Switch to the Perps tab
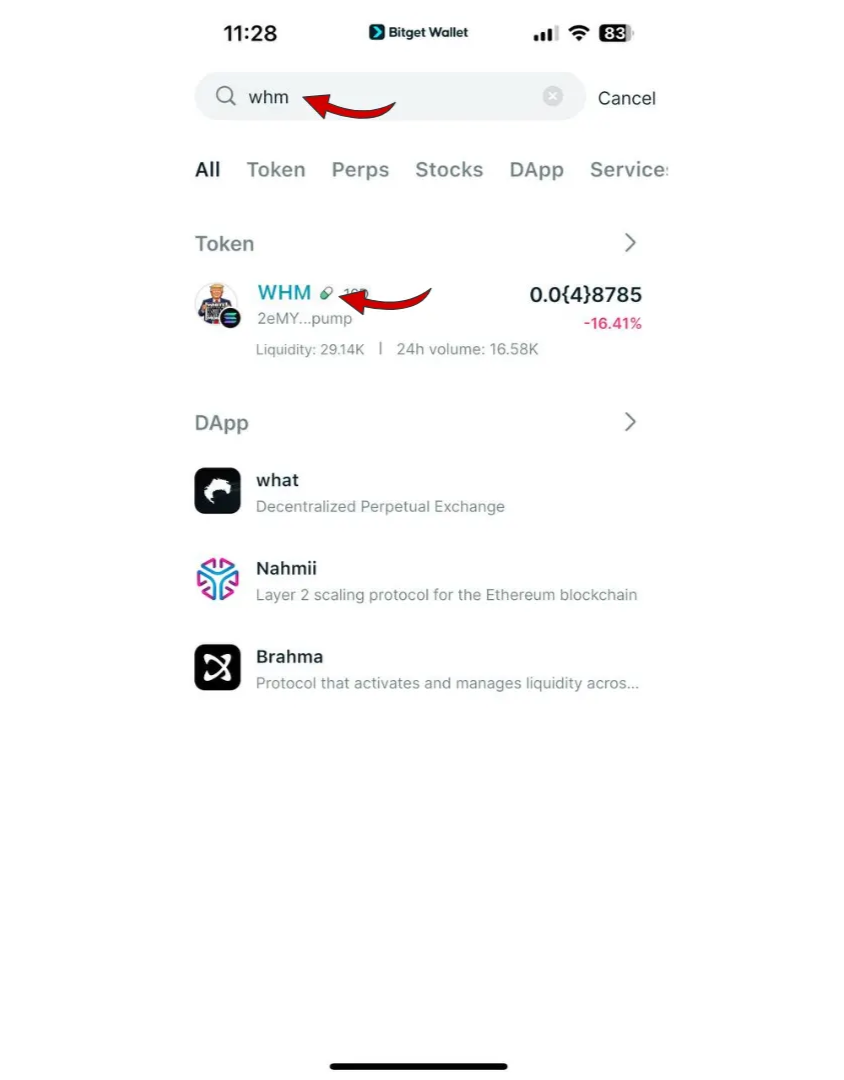Image resolution: width=844 pixels, height=1080 pixels. click(360, 170)
